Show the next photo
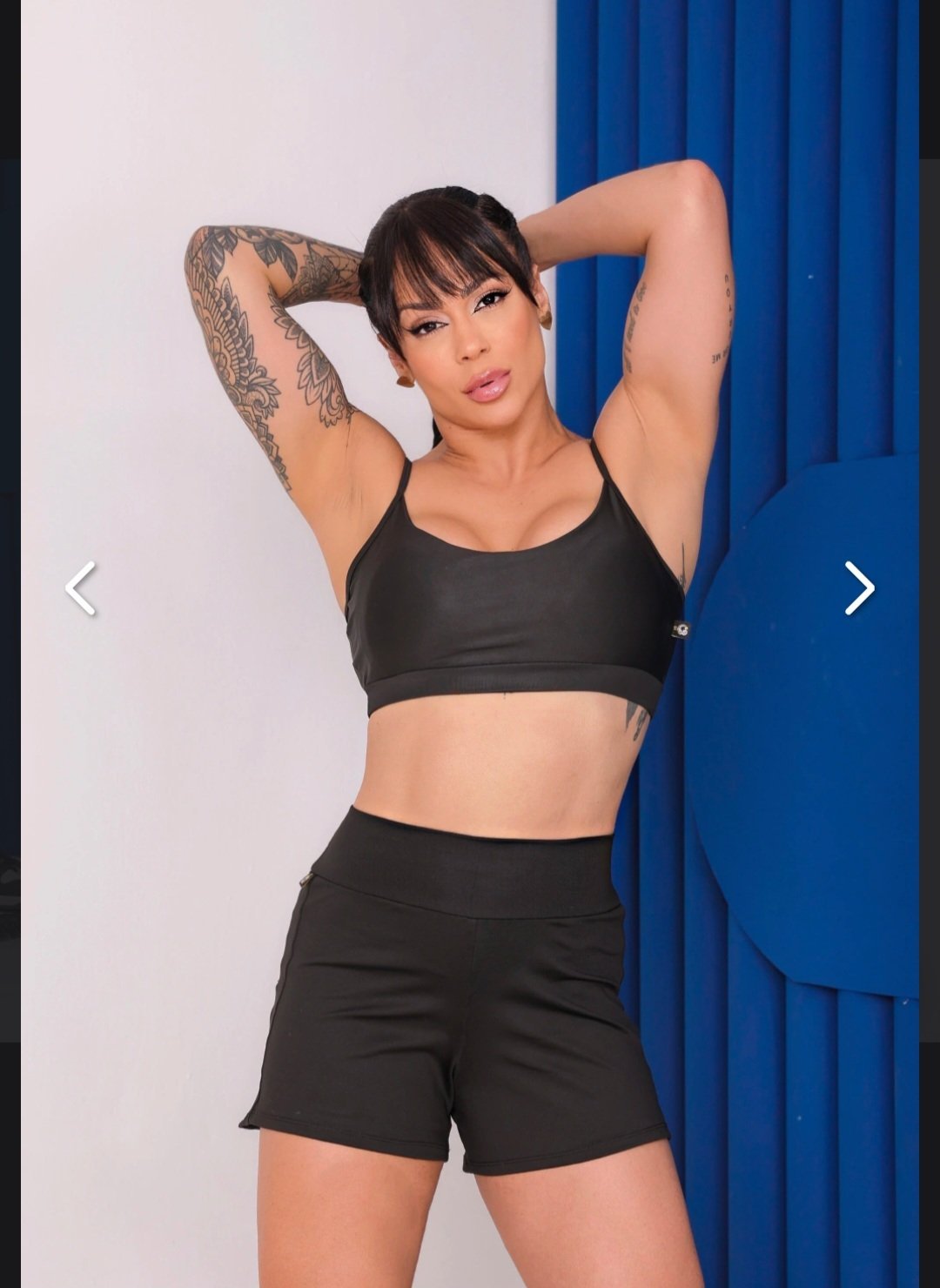 point(859,588)
